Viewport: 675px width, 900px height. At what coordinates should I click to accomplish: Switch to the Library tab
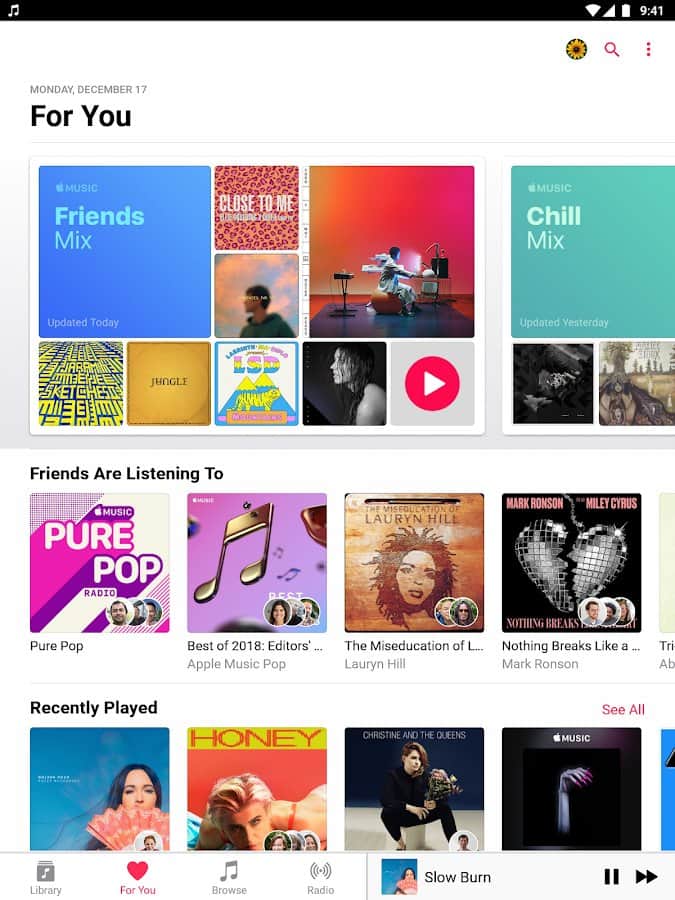[45, 877]
